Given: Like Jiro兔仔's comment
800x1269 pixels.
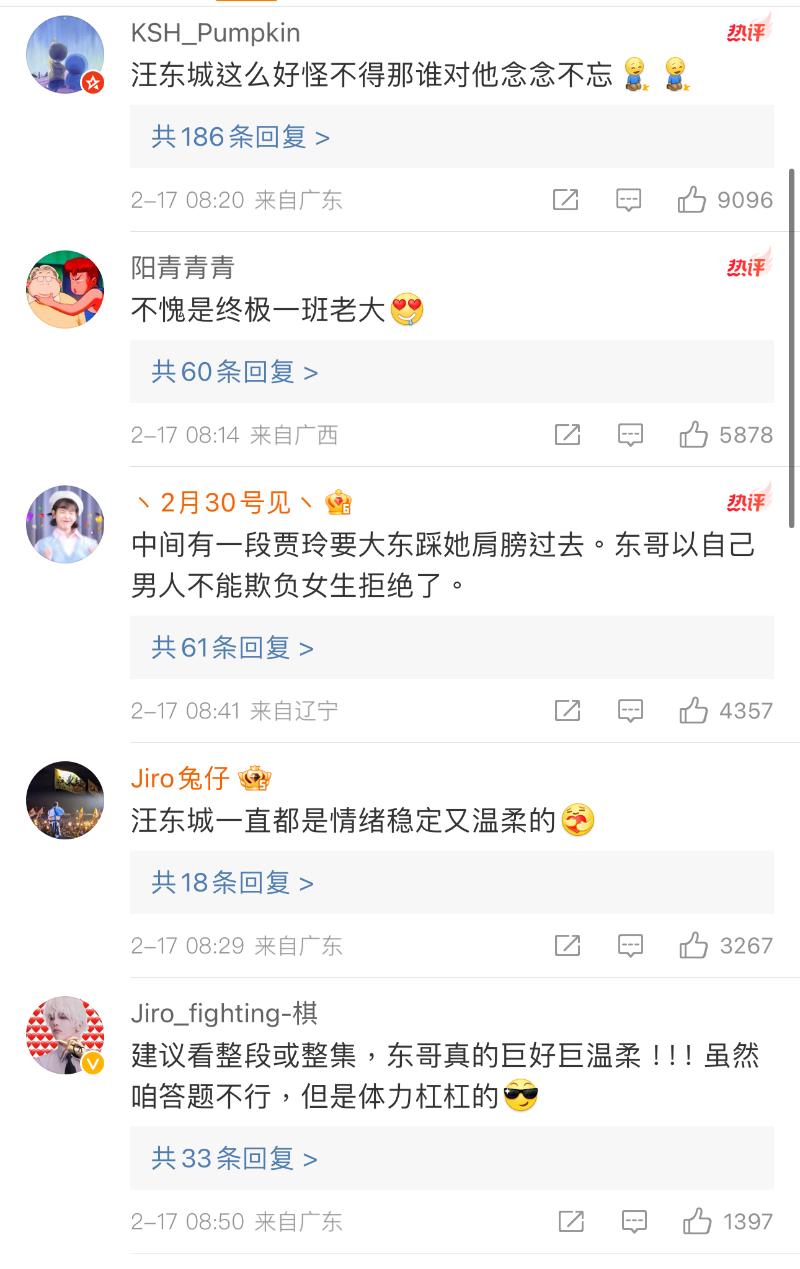Looking at the screenshot, I should pyautogui.click(x=694, y=946).
